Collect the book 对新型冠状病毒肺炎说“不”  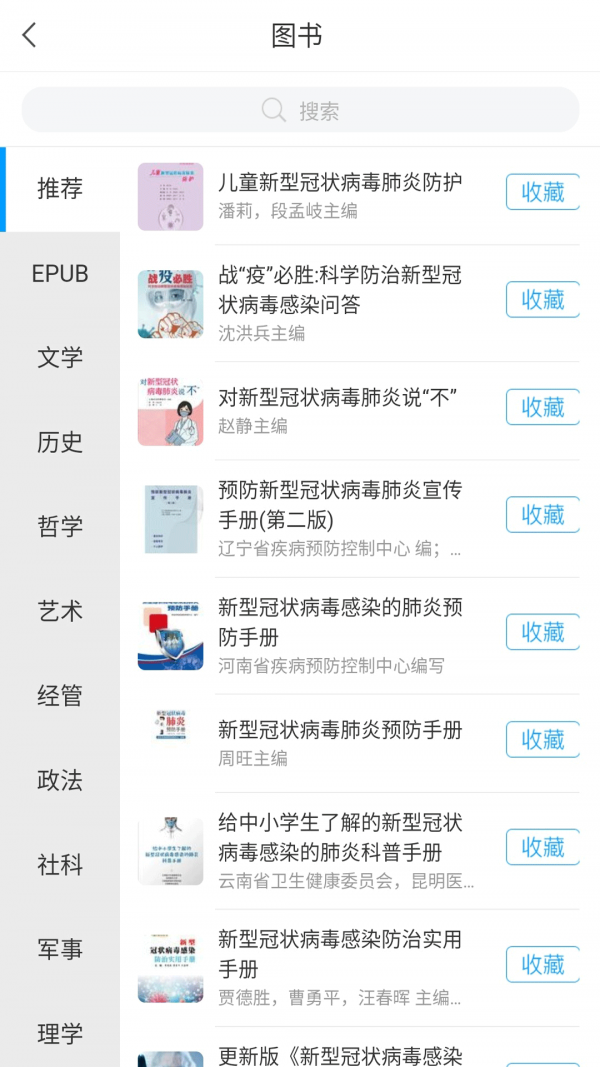pyautogui.click(x=542, y=407)
